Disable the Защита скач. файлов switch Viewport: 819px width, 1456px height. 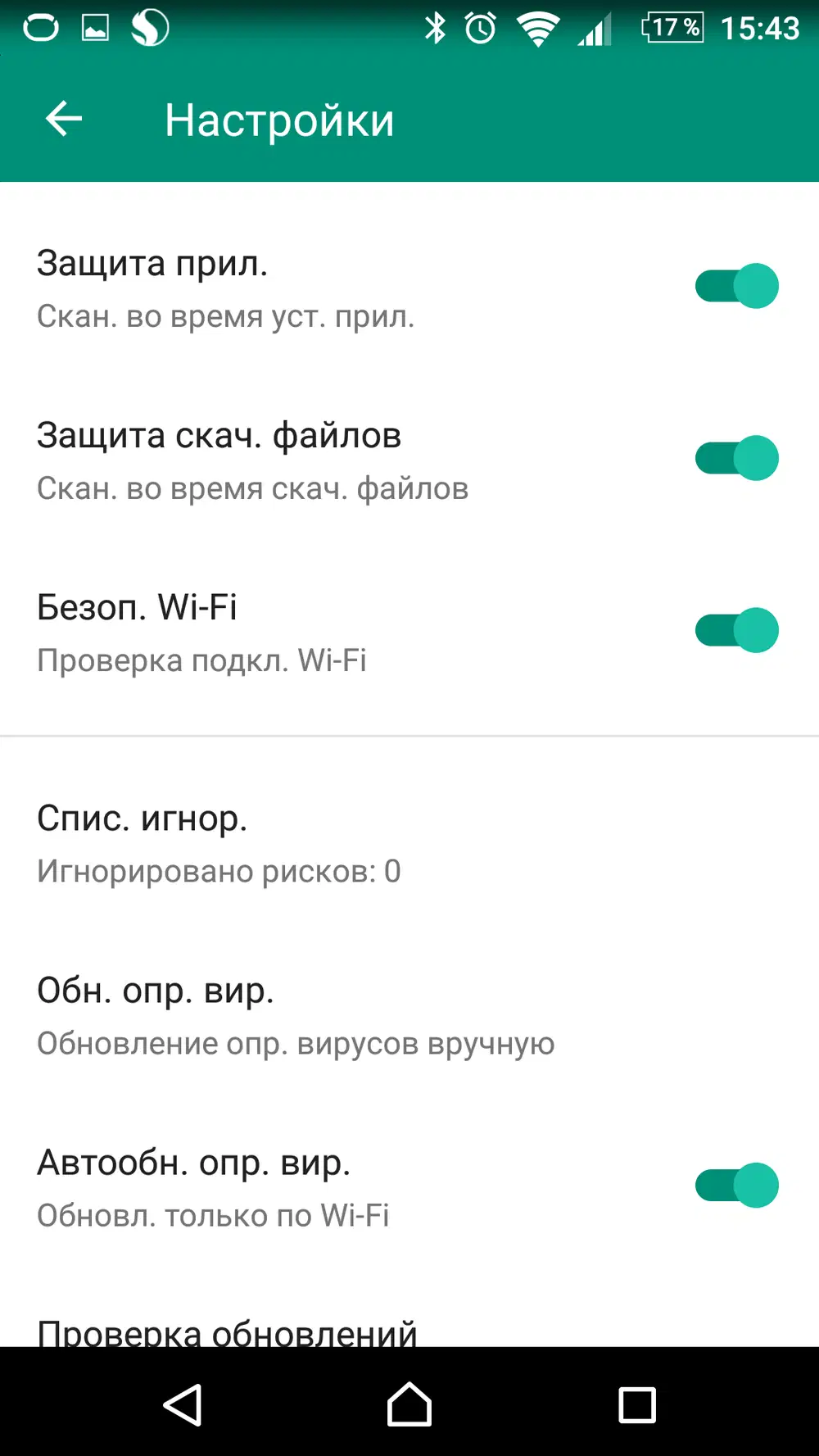(x=736, y=458)
